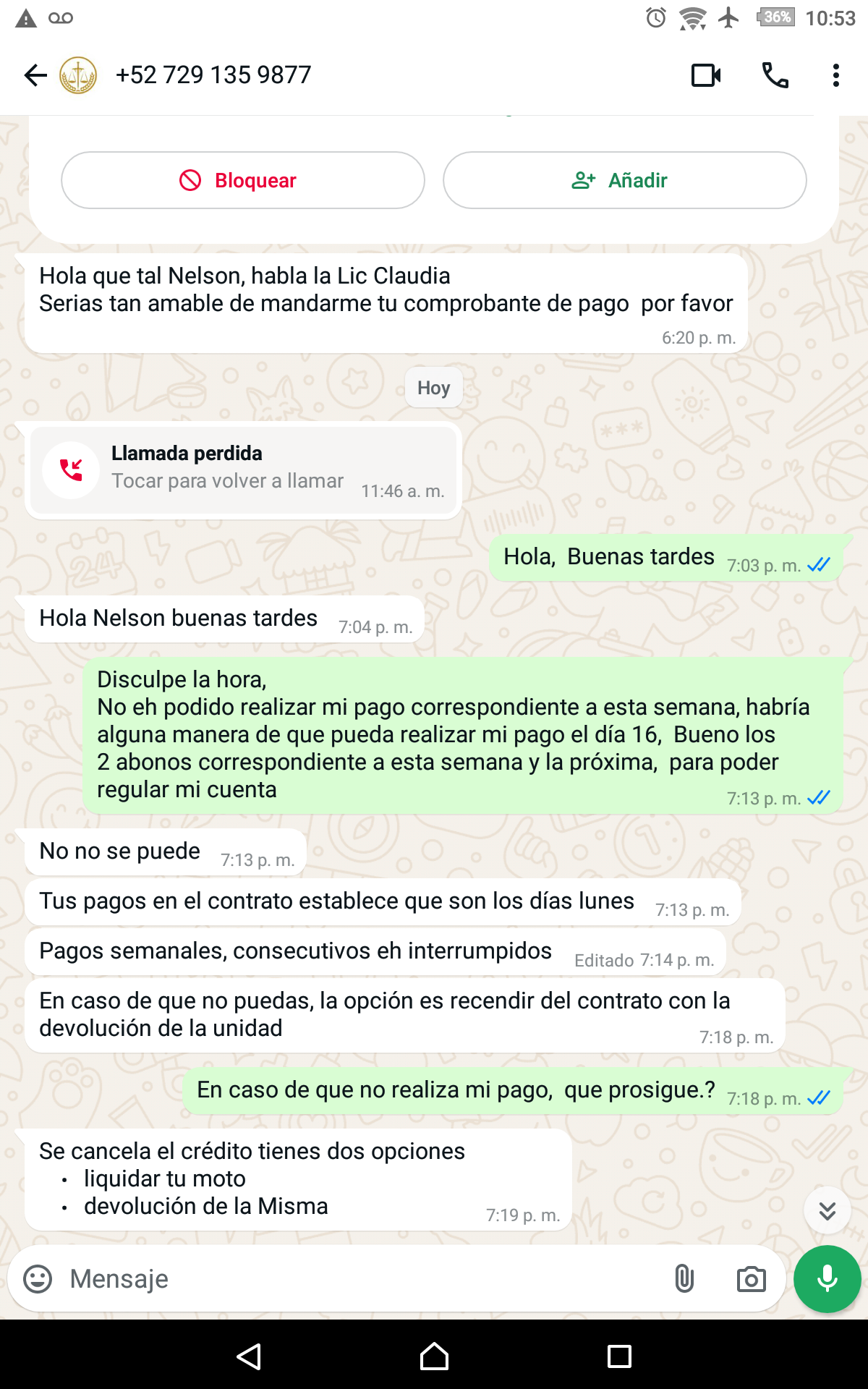This screenshot has height=1389, width=868.
Task: Open the overflow menu
Action: pos(836,75)
